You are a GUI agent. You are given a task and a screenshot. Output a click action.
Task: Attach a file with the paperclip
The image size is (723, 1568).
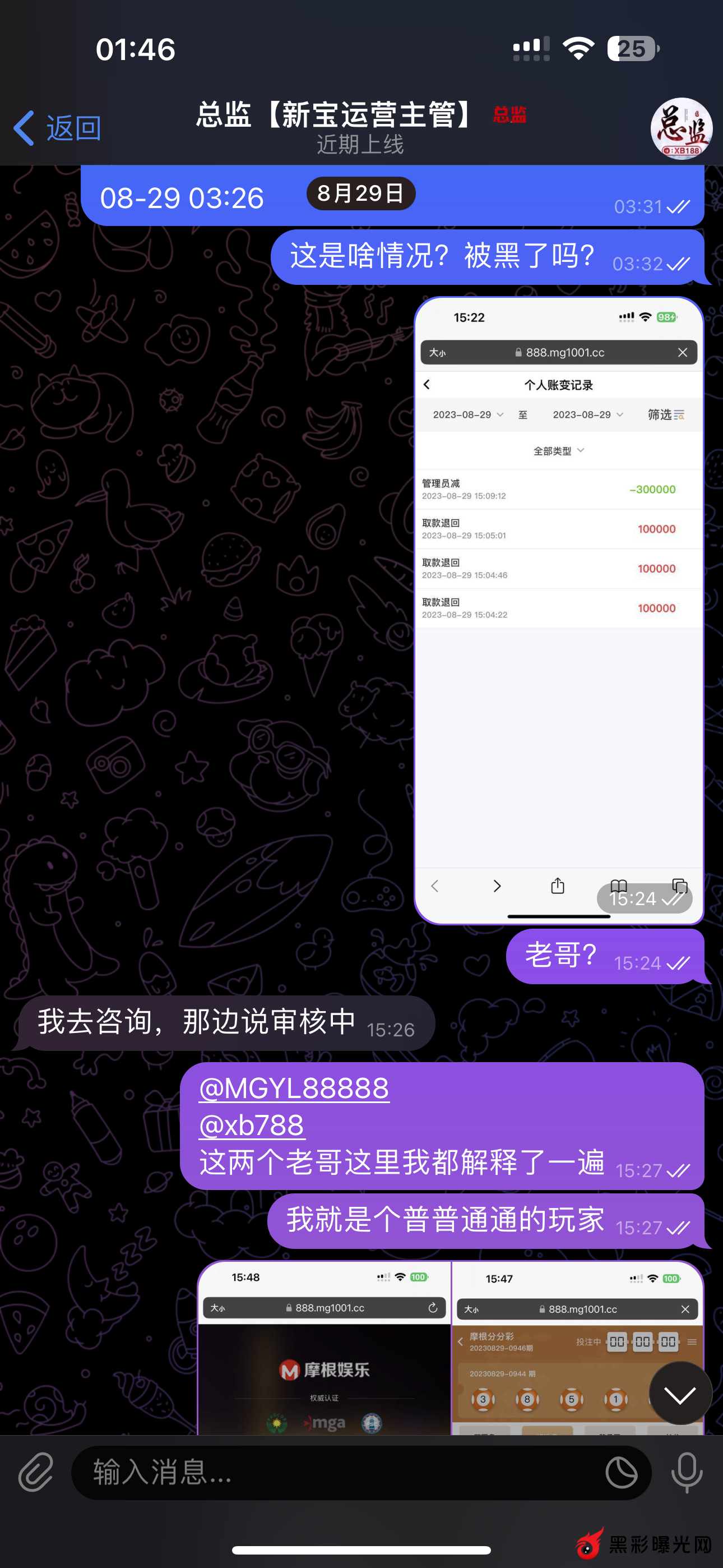(36, 1473)
